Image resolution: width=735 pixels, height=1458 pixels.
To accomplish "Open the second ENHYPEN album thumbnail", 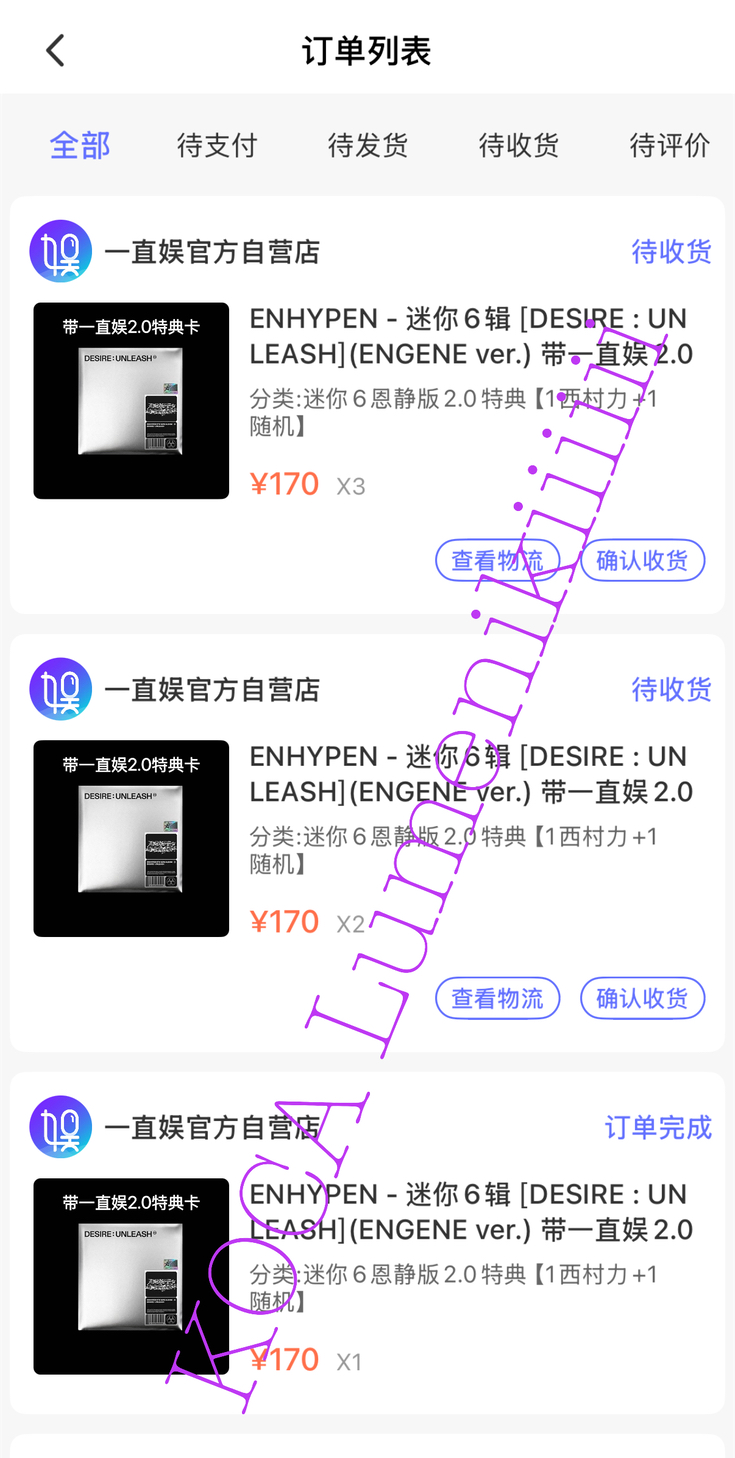I will pos(131,838).
